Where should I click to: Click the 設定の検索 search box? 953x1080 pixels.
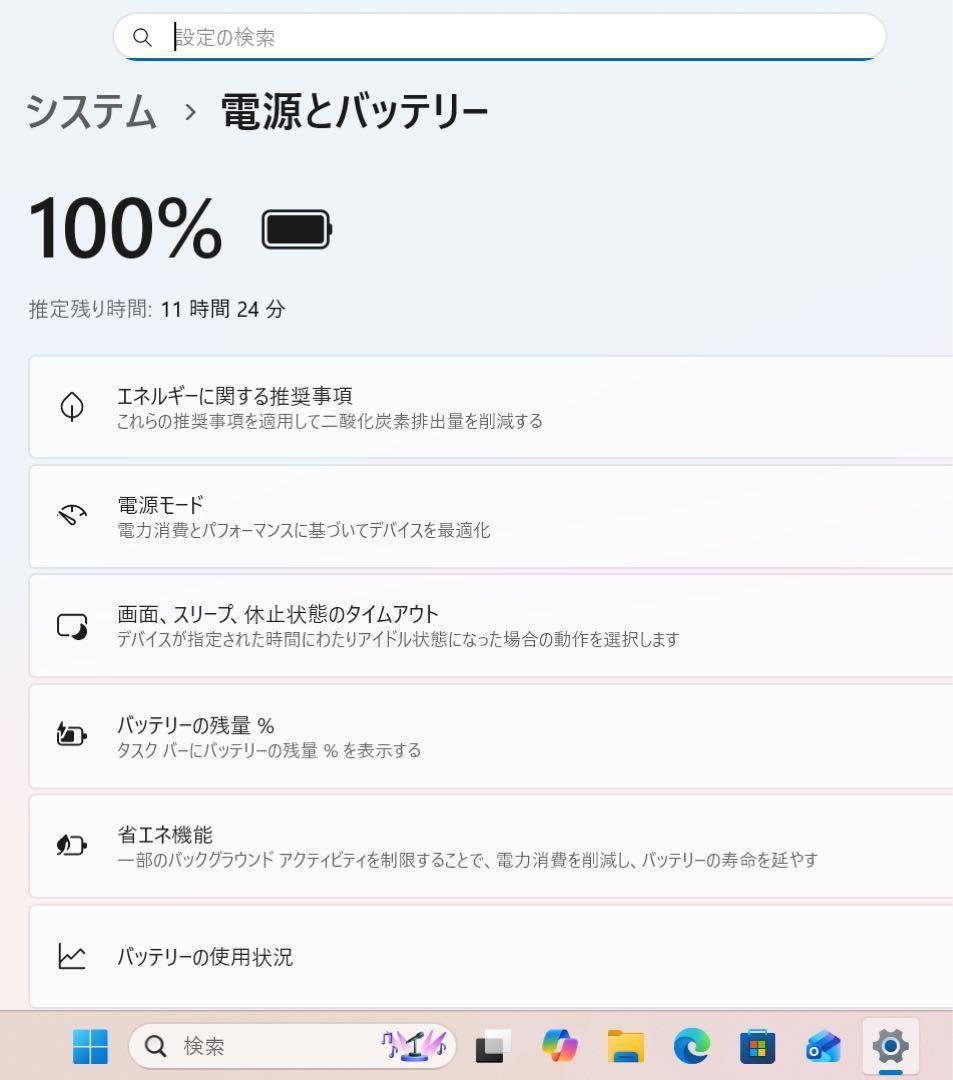pos(500,37)
